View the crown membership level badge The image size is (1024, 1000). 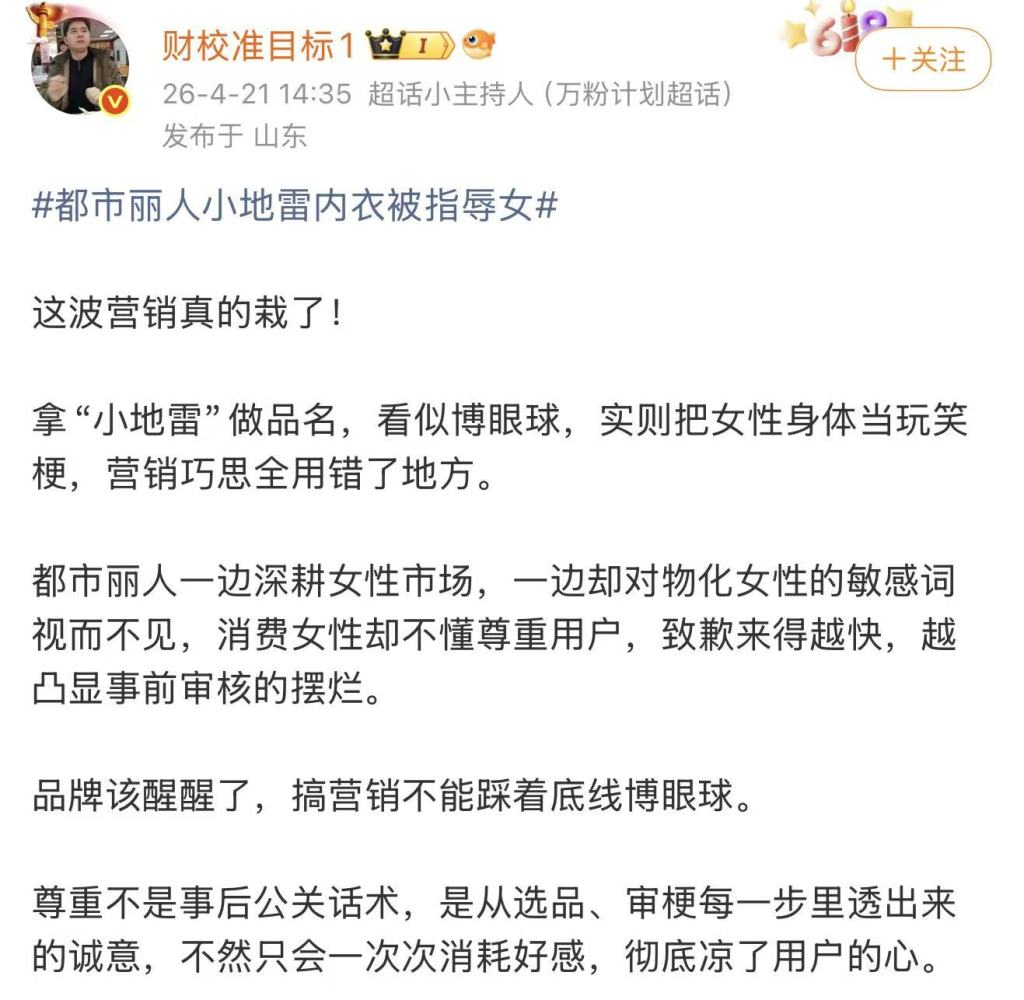410,45
